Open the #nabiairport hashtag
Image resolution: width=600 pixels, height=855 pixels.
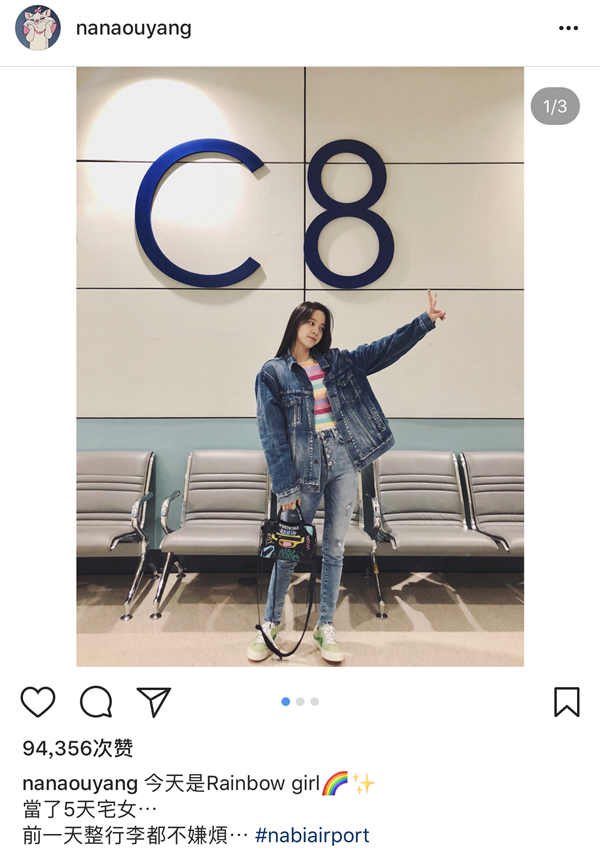point(312,835)
